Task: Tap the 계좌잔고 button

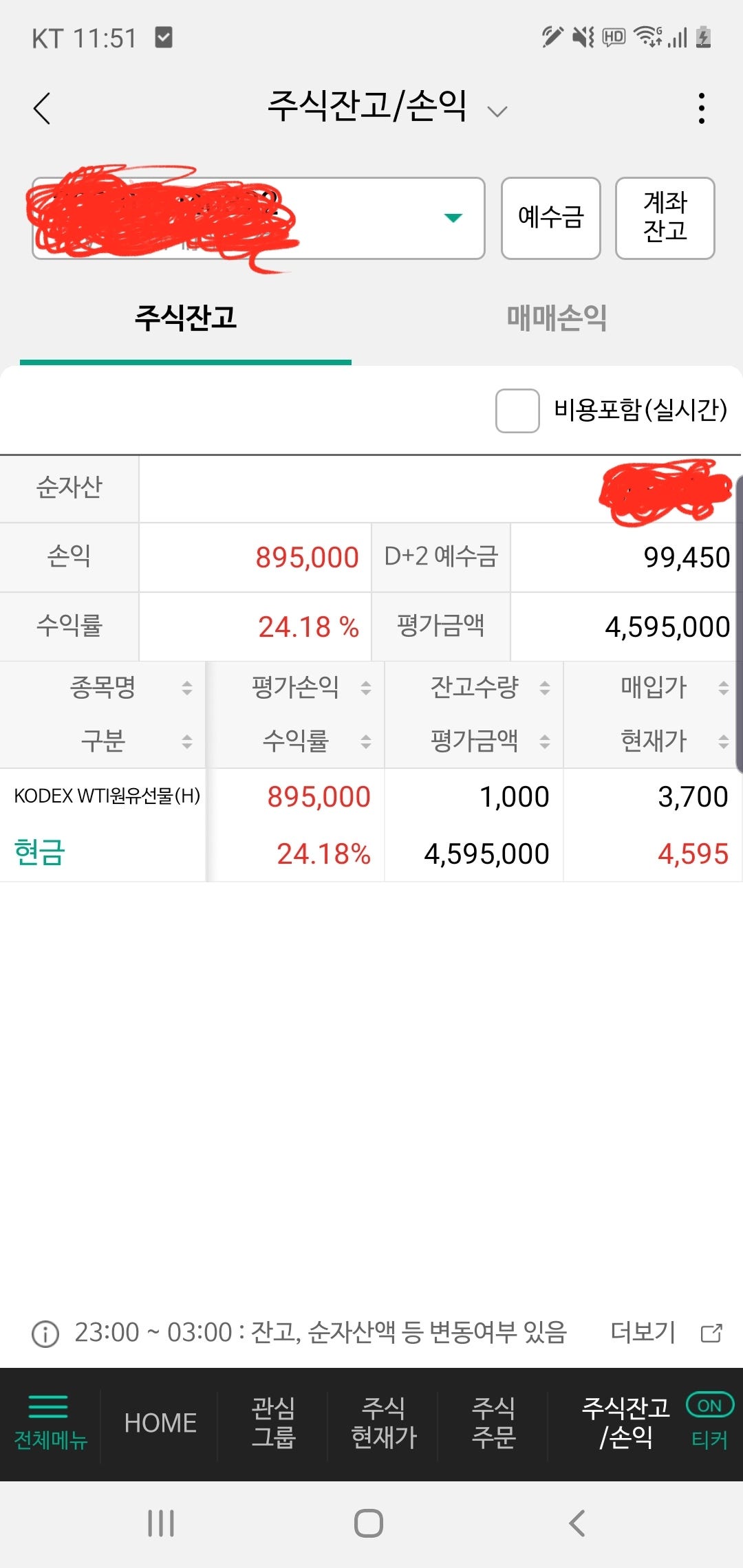Action: [665, 218]
